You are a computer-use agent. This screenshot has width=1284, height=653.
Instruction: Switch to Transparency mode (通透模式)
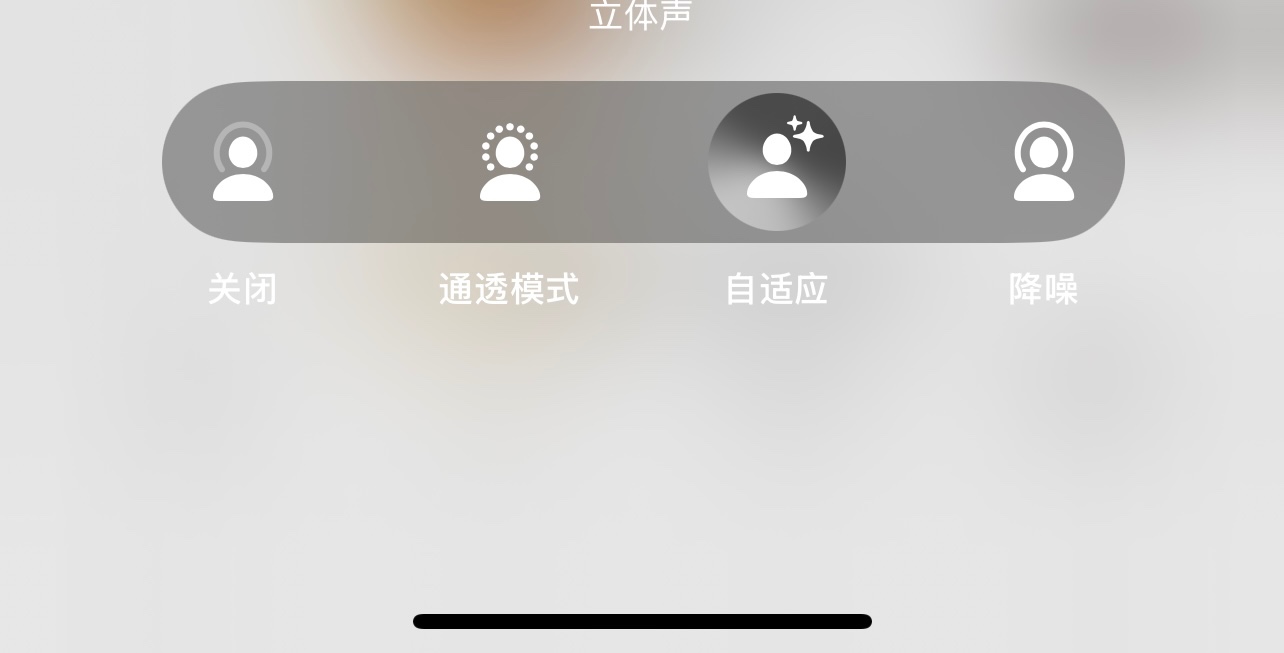click(510, 162)
